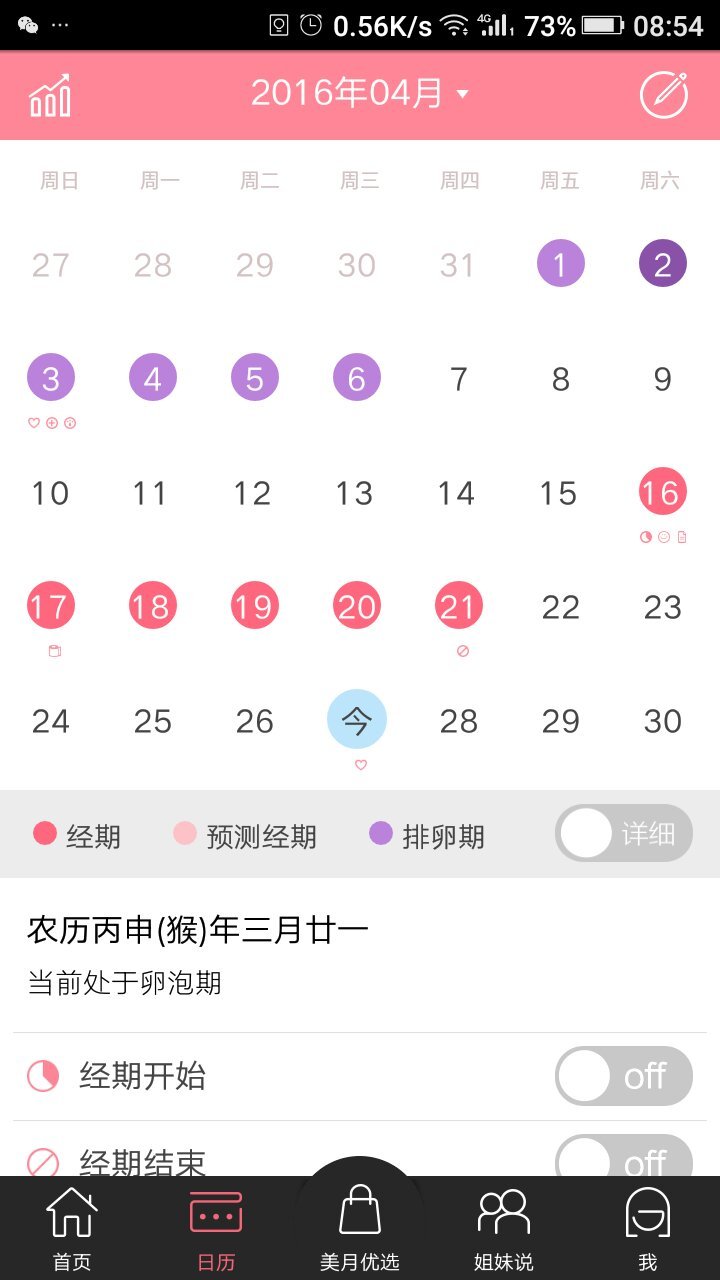Image resolution: width=720 pixels, height=1280 pixels.
Task: Select April 21 on the calendar
Action: click(459, 607)
